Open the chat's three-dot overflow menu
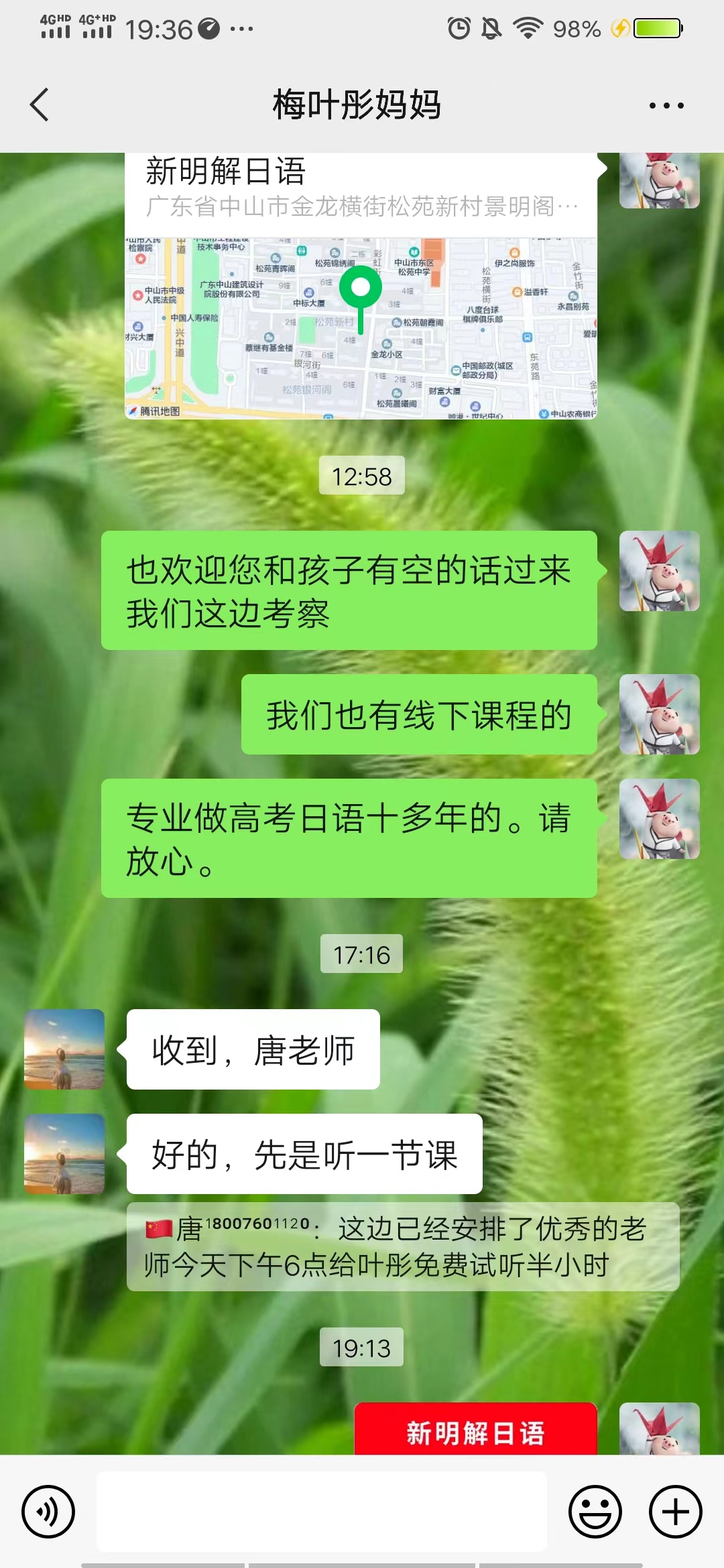The width and height of the screenshot is (724, 1568). click(x=666, y=105)
